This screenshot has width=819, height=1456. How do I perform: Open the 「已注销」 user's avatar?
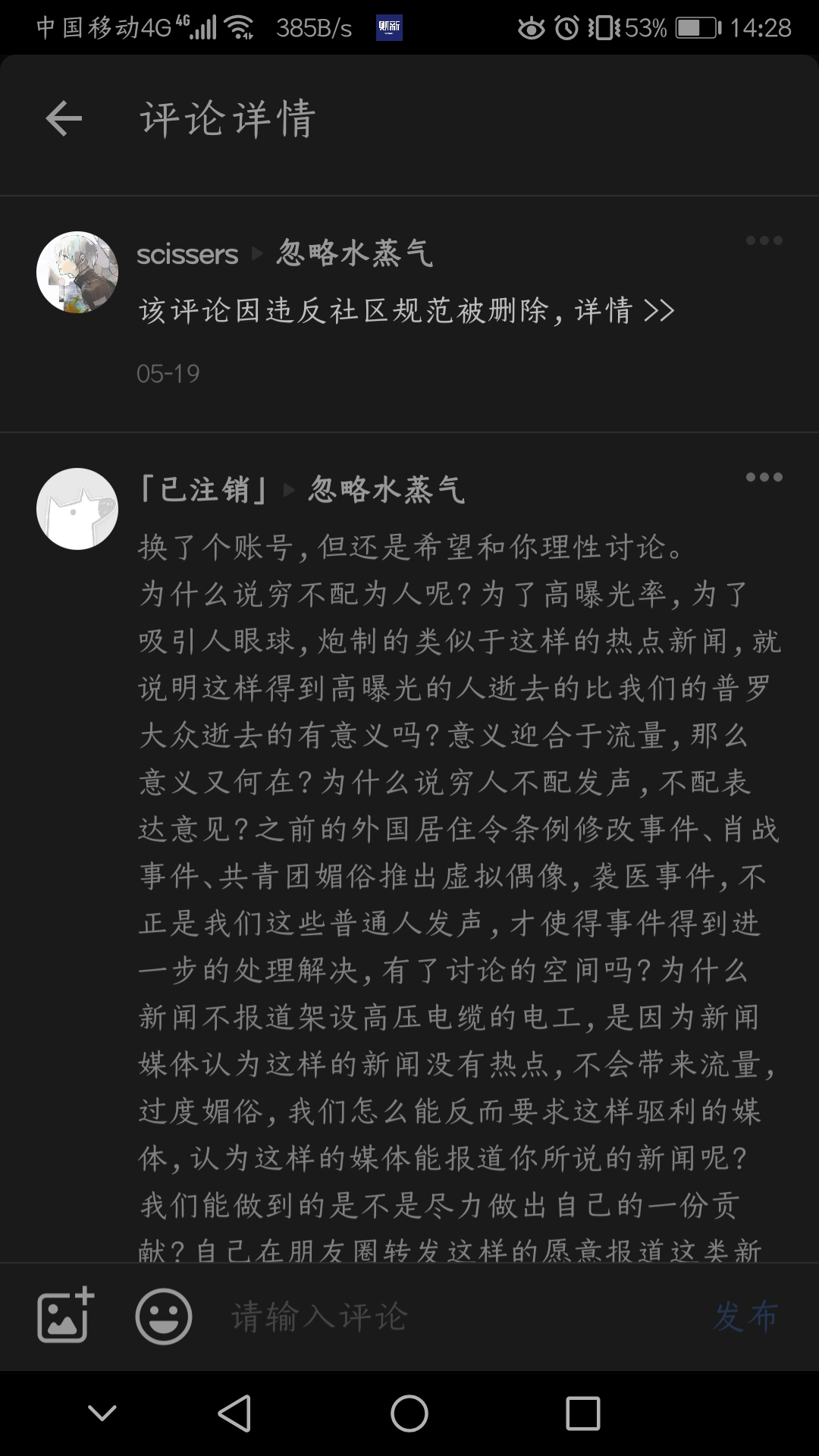click(x=77, y=509)
